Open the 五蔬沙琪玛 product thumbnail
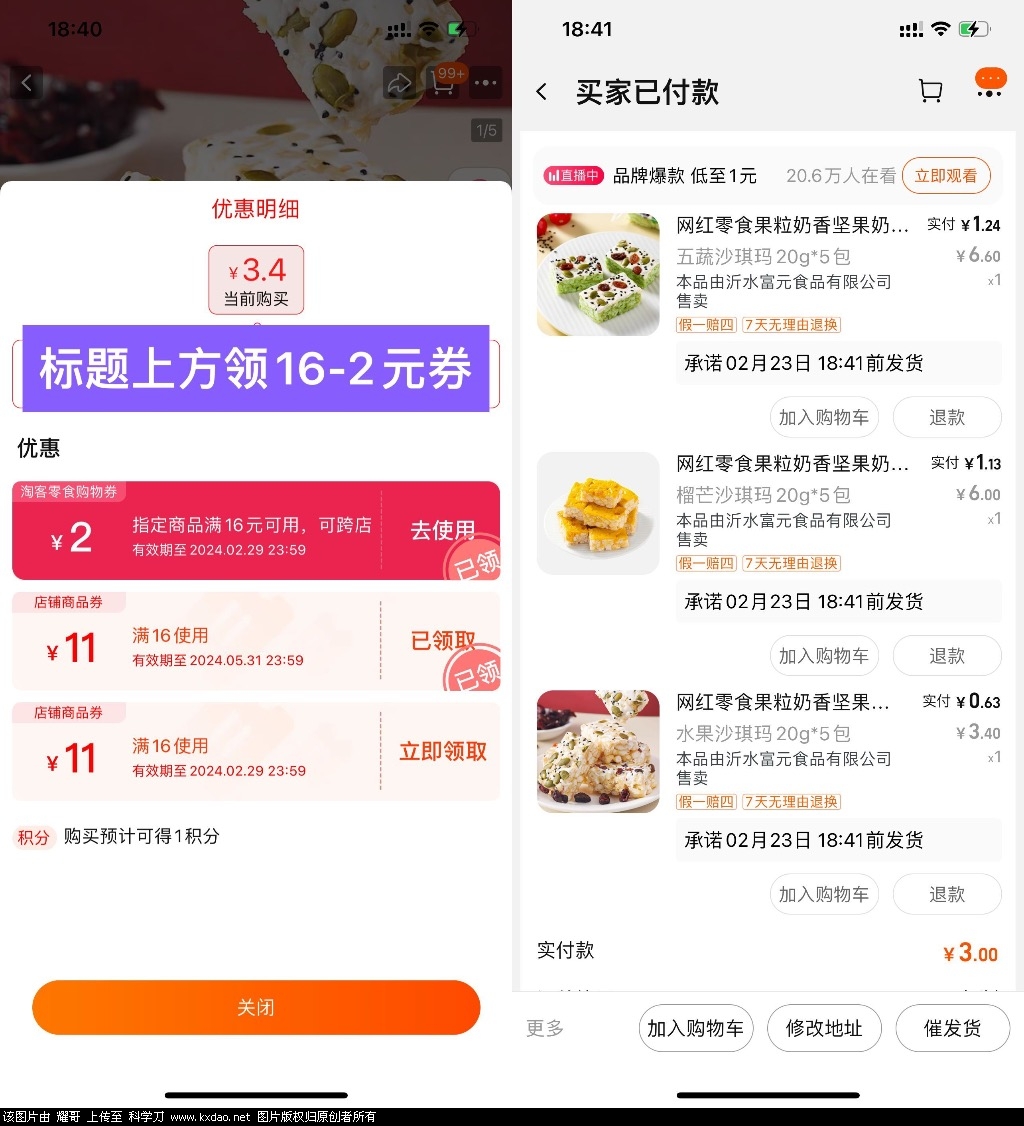 point(598,274)
